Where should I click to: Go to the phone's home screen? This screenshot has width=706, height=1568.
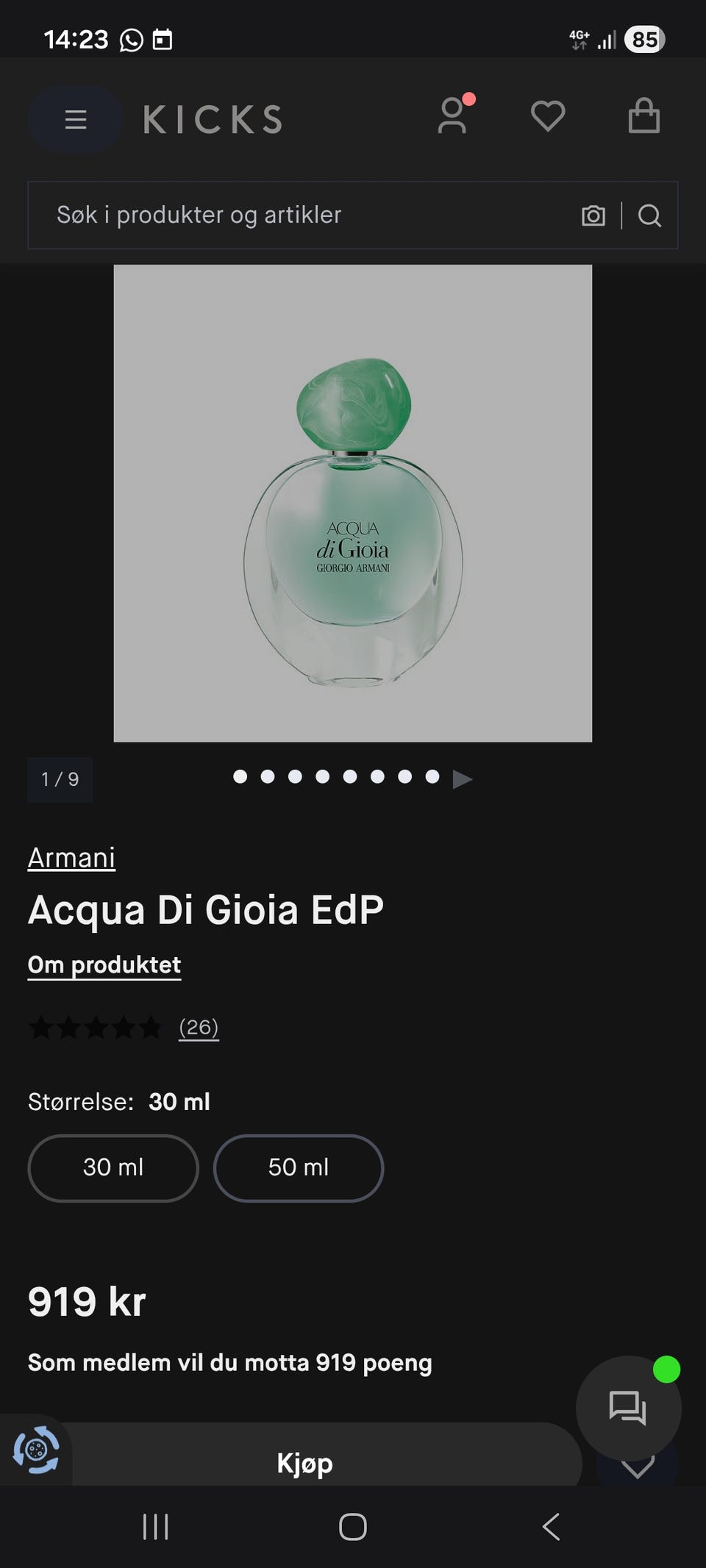click(353, 1527)
